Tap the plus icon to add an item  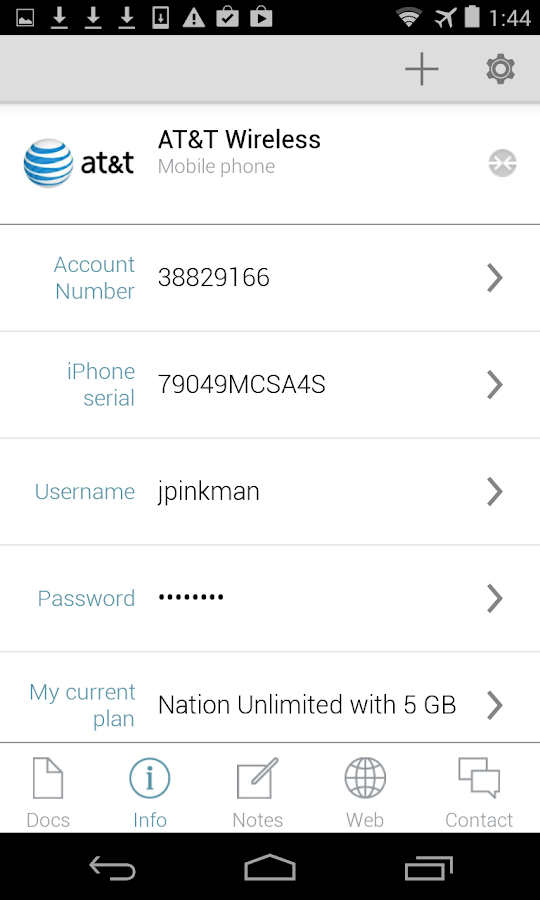pyautogui.click(x=422, y=69)
